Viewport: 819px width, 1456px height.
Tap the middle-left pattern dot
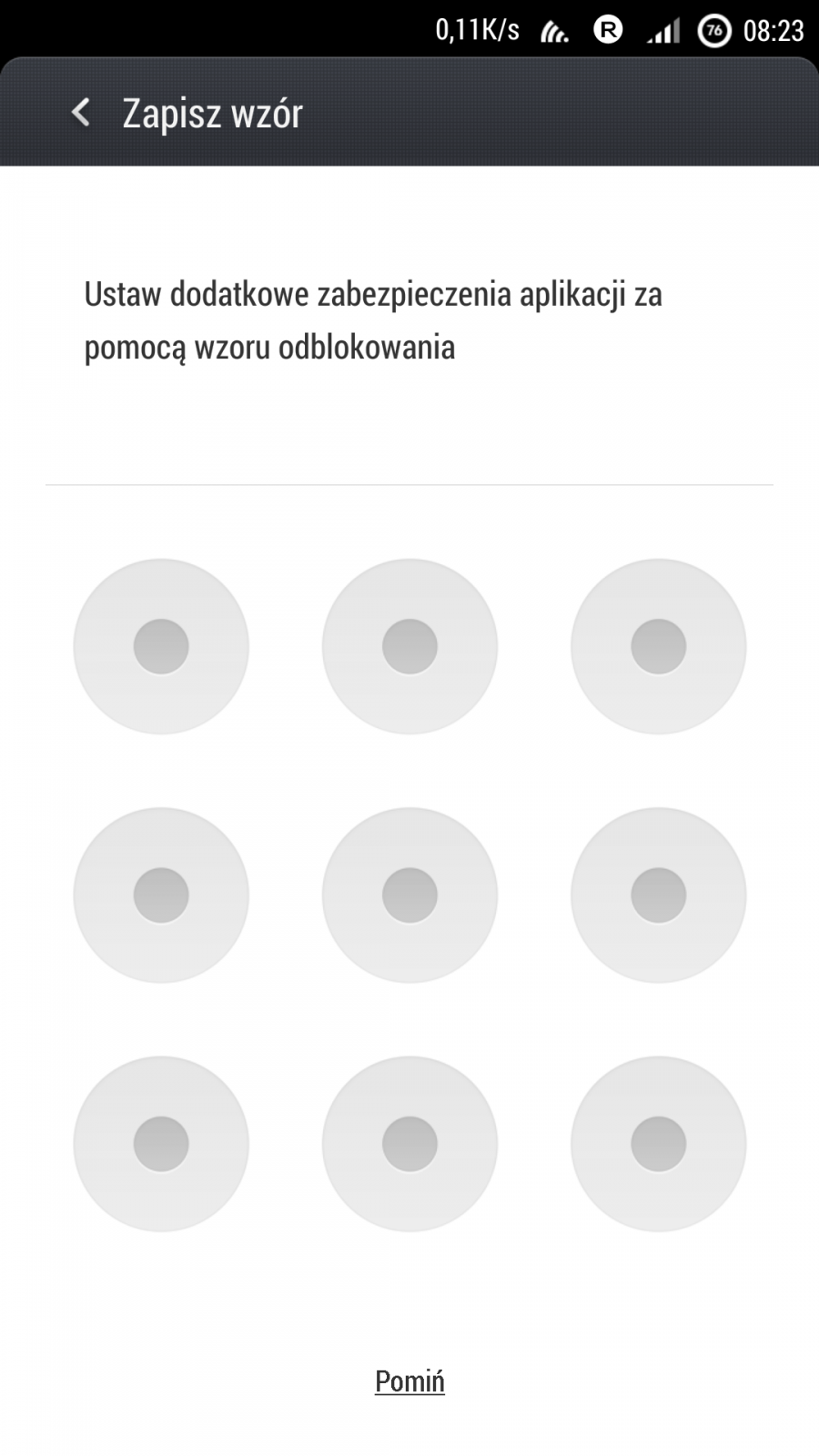pos(161,895)
